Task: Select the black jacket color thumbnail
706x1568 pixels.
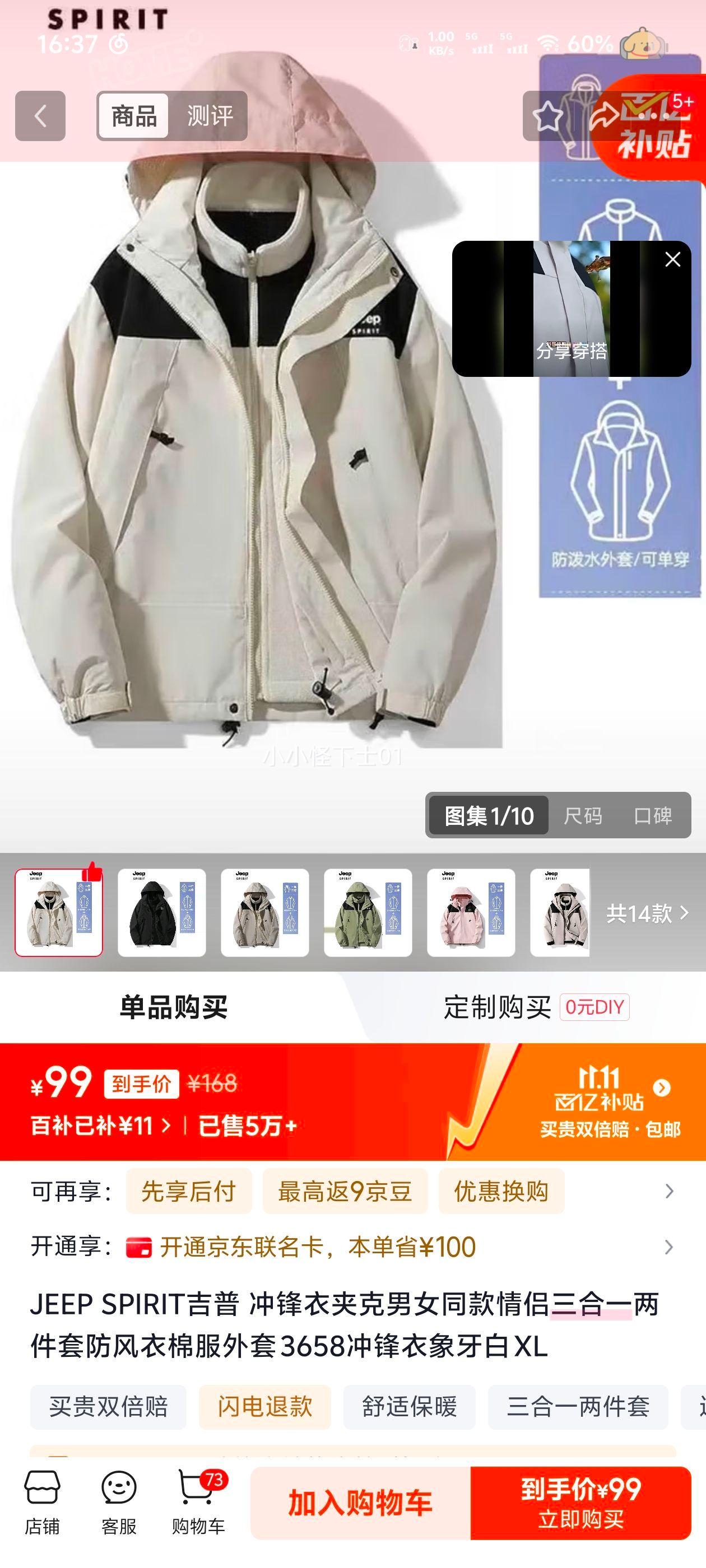Action: tap(161, 912)
